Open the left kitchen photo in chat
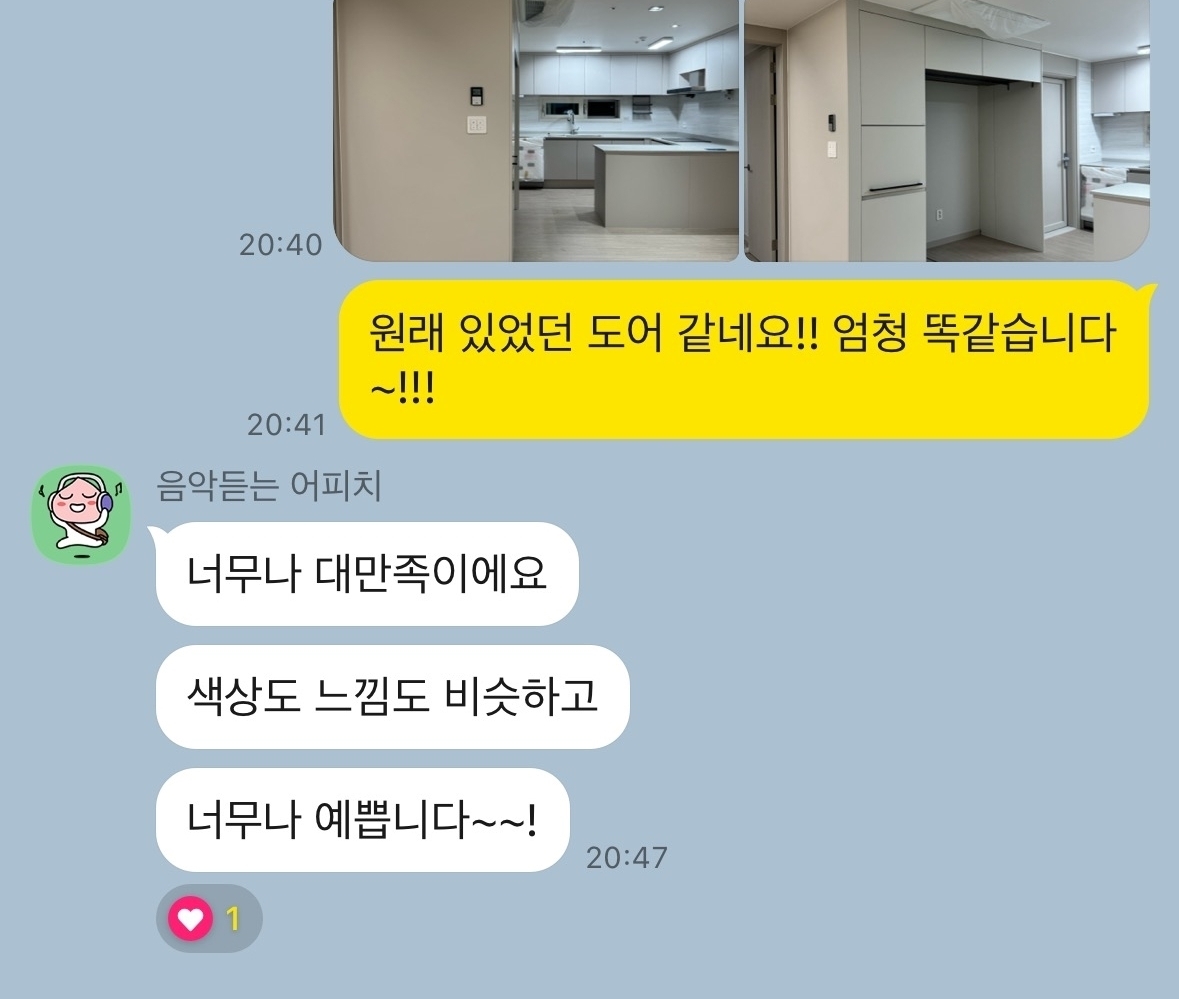The height and width of the screenshot is (999, 1179). pos(536,130)
